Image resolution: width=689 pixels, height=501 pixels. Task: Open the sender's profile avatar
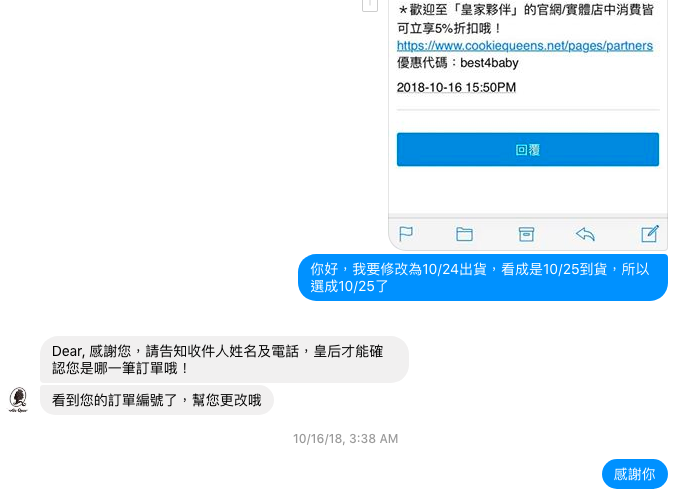(x=18, y=400)
